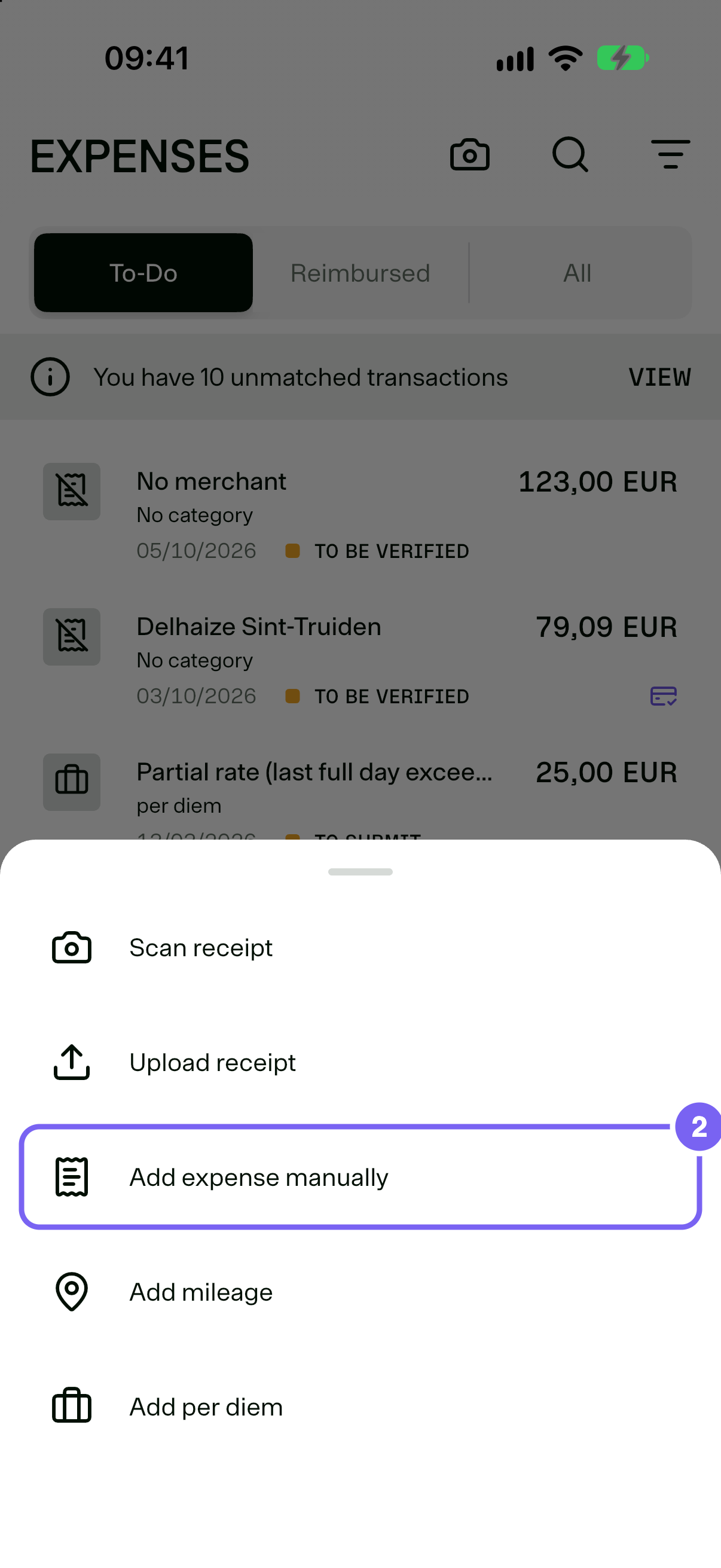Open the camera icon in header
This screenshot has height=1568, width=721.
click(x=469, y=155)
